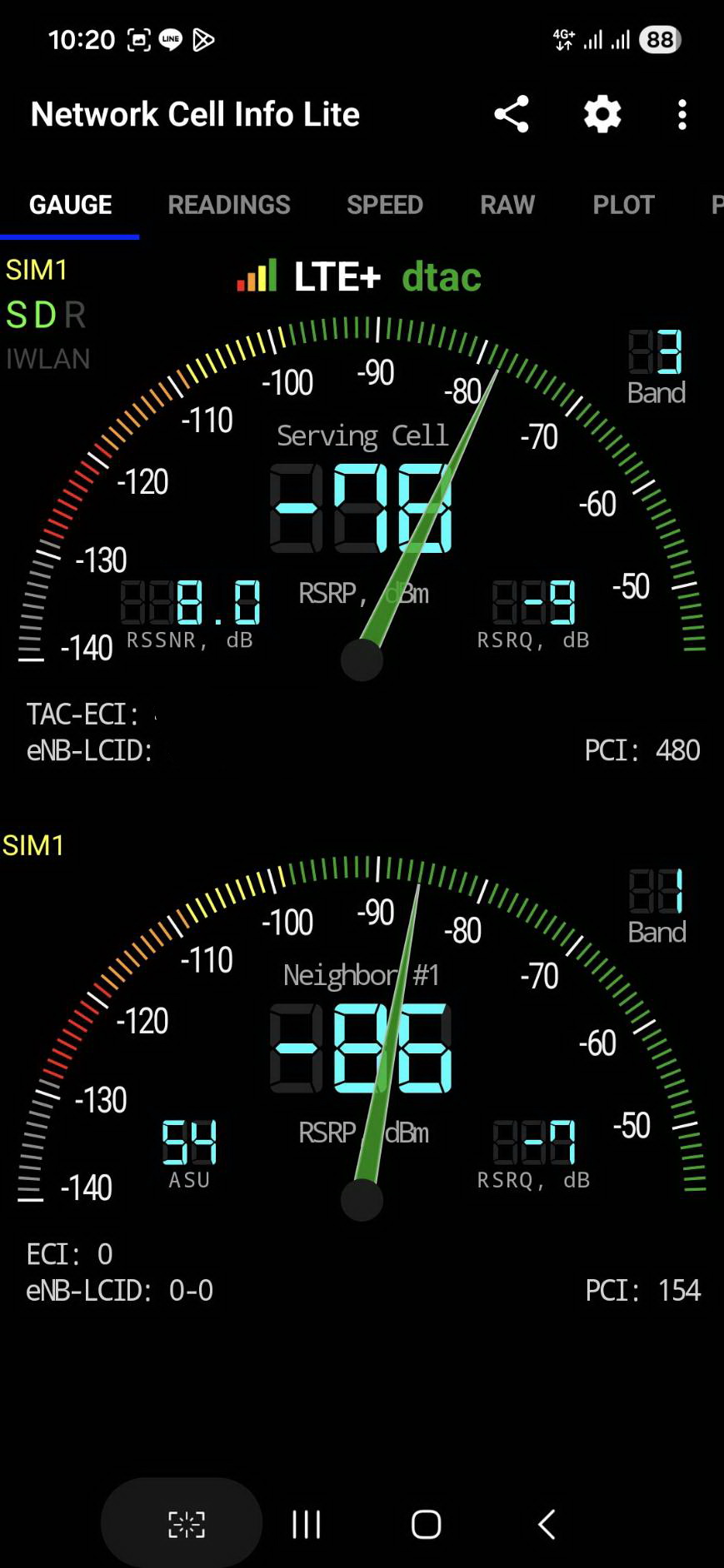Go to the PLOT tab
Screen dimensions: 724x1568
pos(623,205)
